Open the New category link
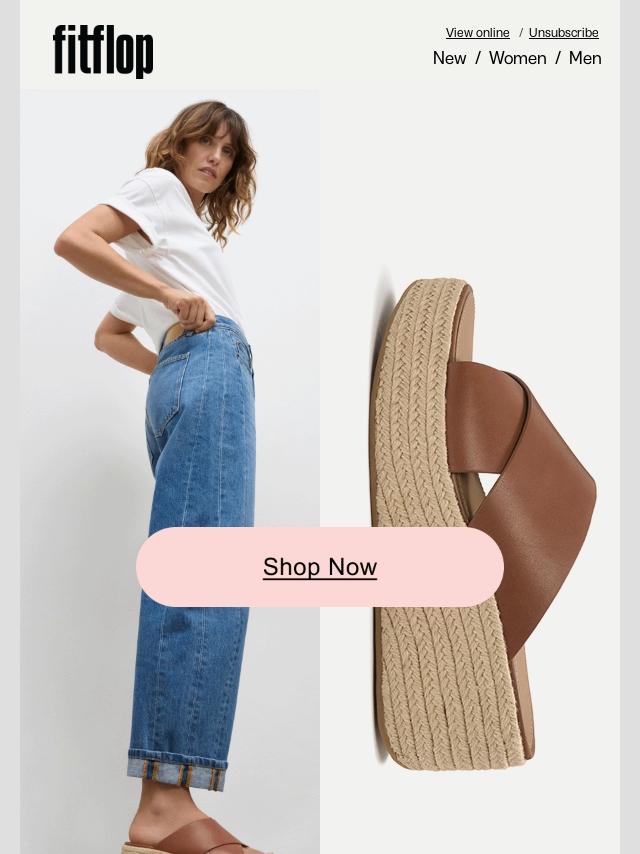Screen dimensions: 640x854 [x=449, y=58]
